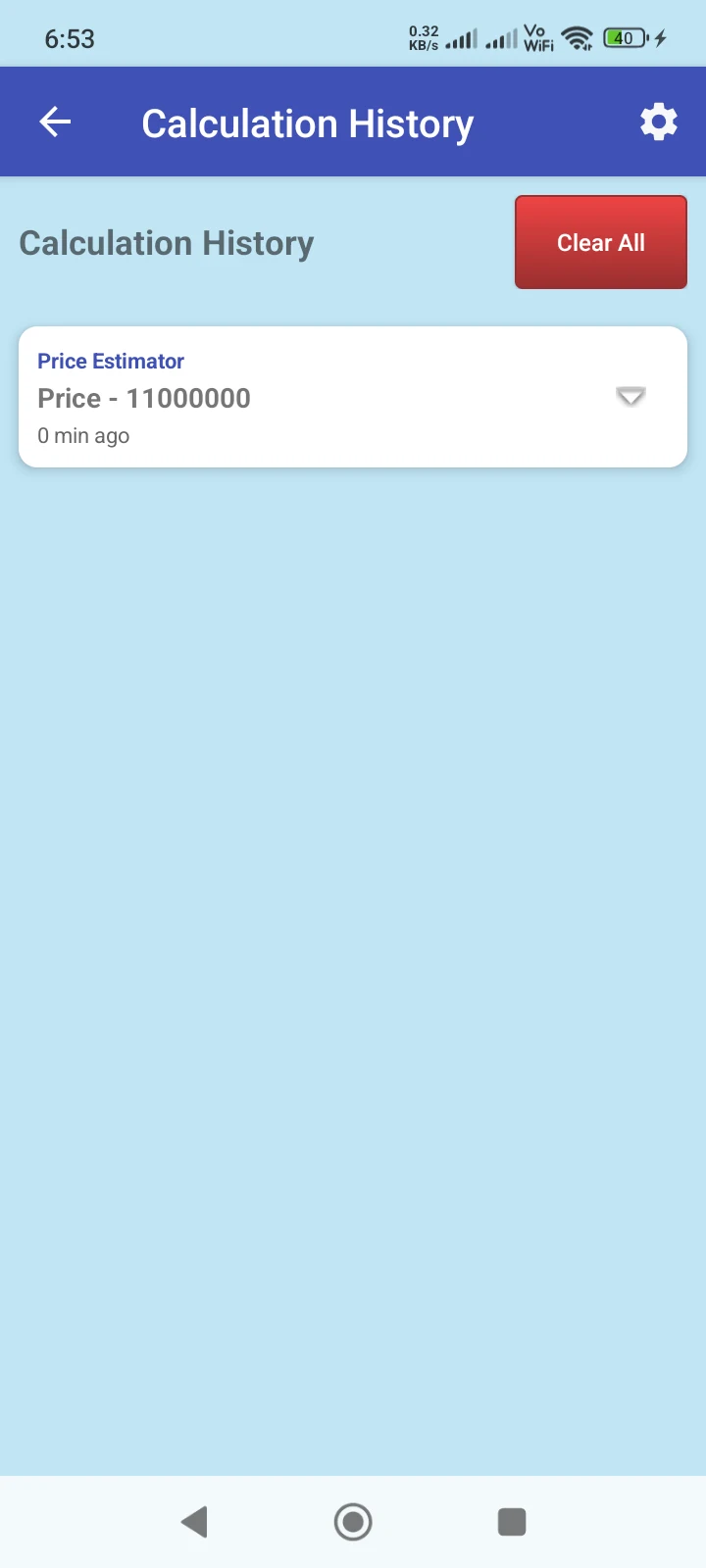
Task: Clear all calculation history
Action: 601,242
